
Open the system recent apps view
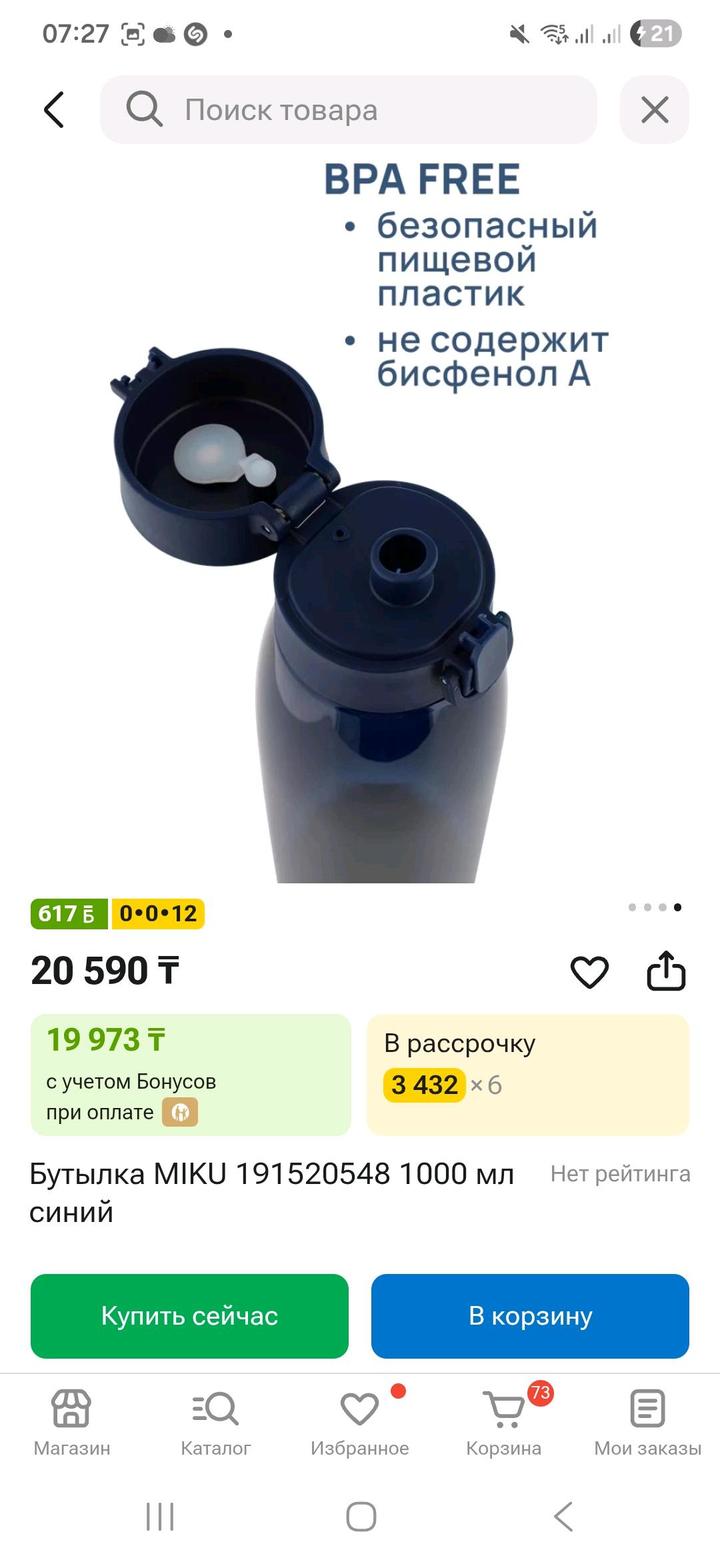click(x=160, y=1516)
